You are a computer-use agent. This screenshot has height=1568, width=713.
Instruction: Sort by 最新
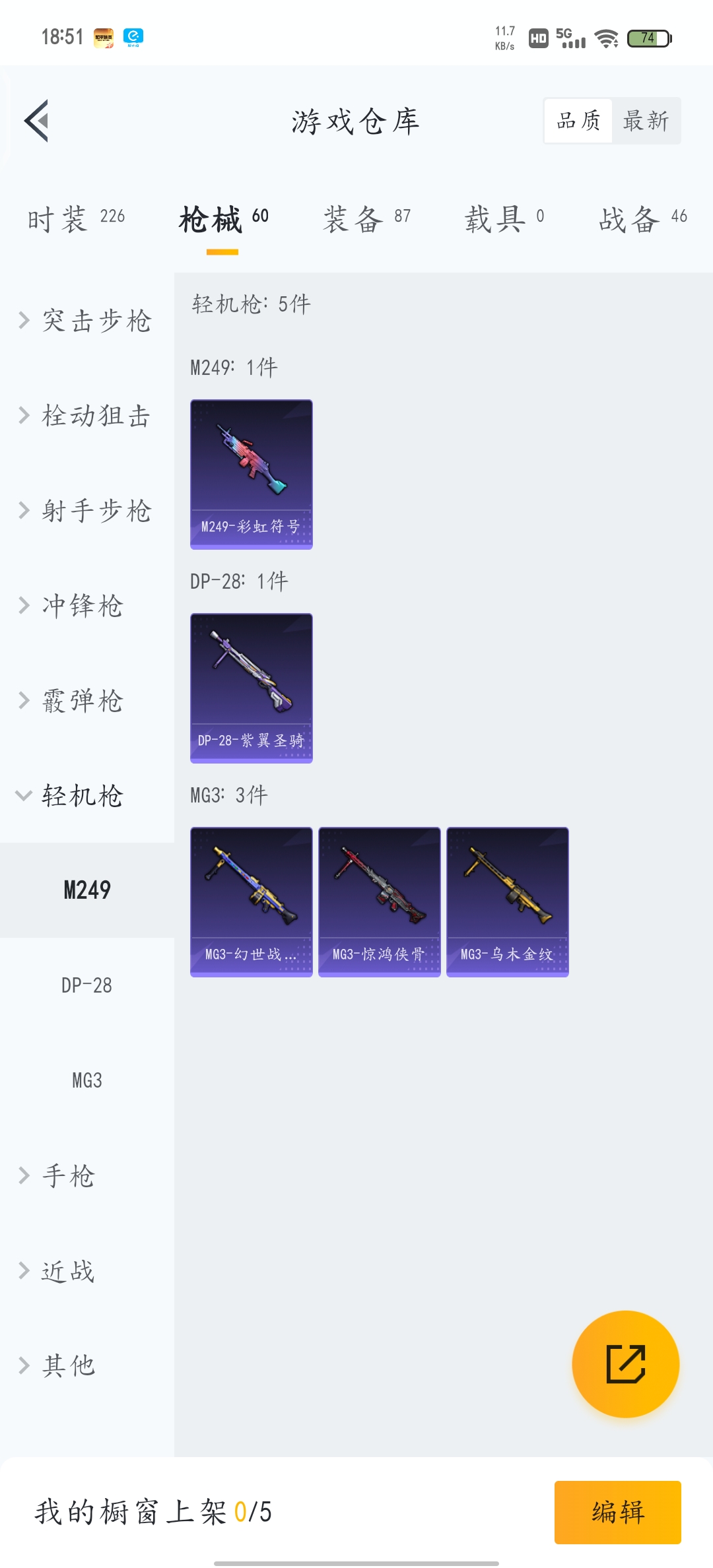(646, 121)
